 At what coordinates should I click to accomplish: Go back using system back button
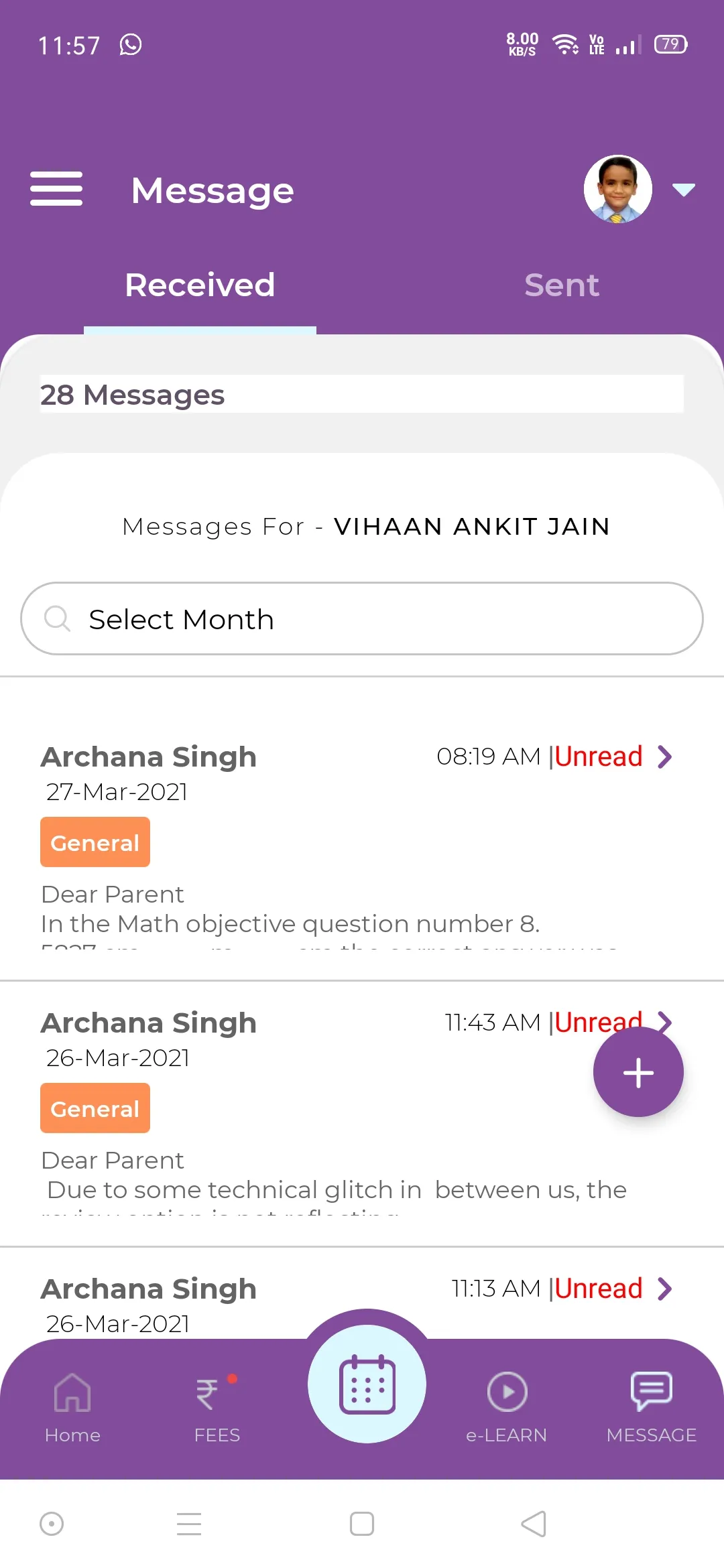534,1524
